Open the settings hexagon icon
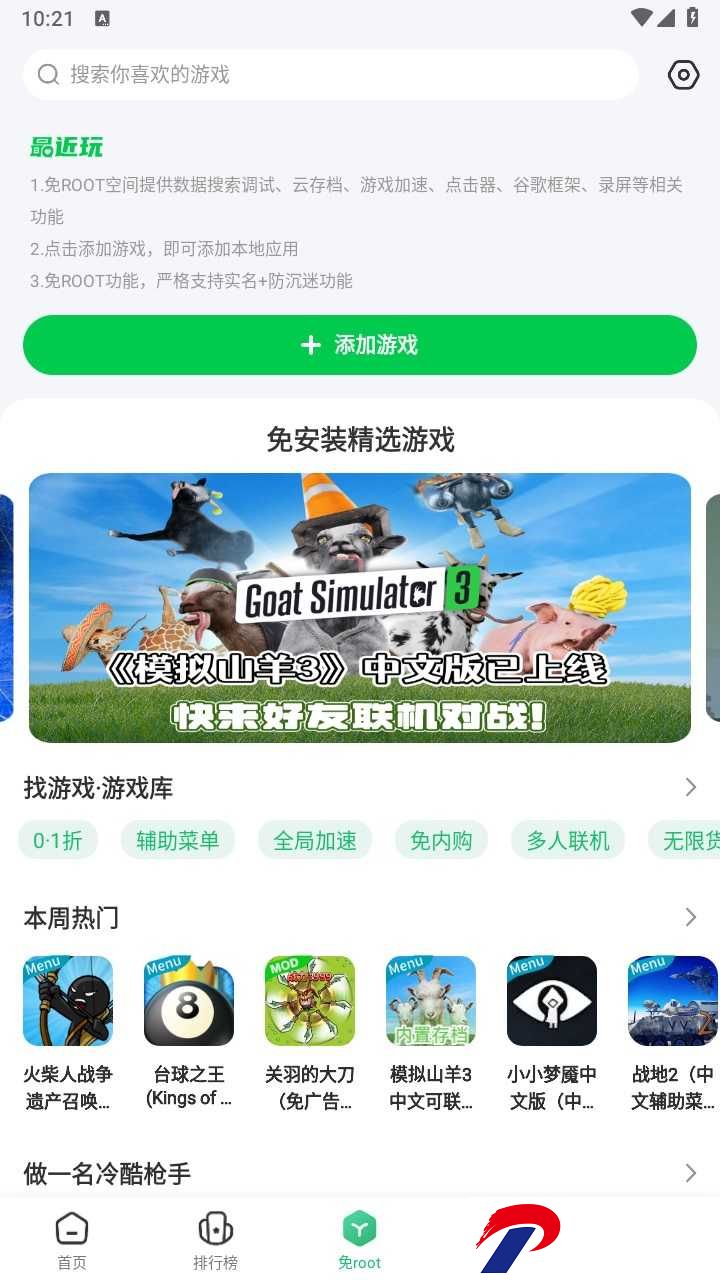The width and height of the screenshot is (720, 1280). [683, 75]
